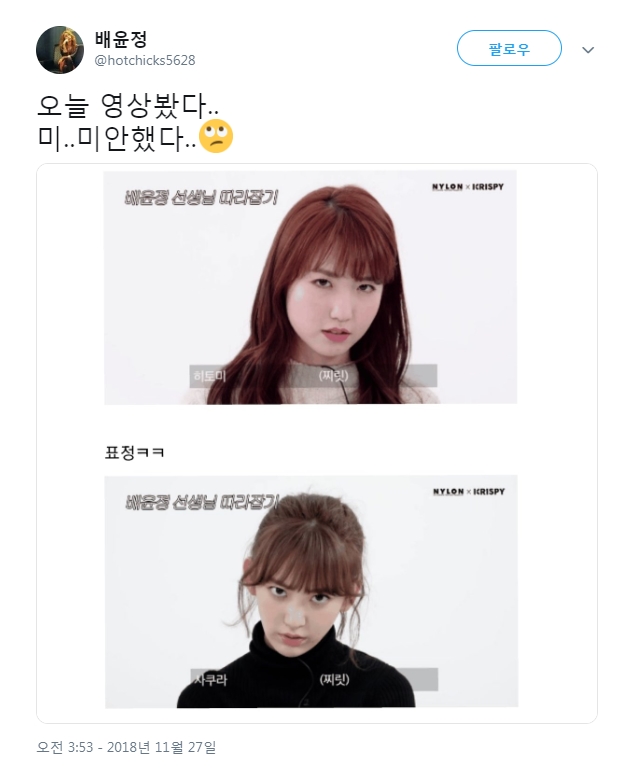Tap the 팔로우 follow button

pyautogui.click(x=509, y=48)
